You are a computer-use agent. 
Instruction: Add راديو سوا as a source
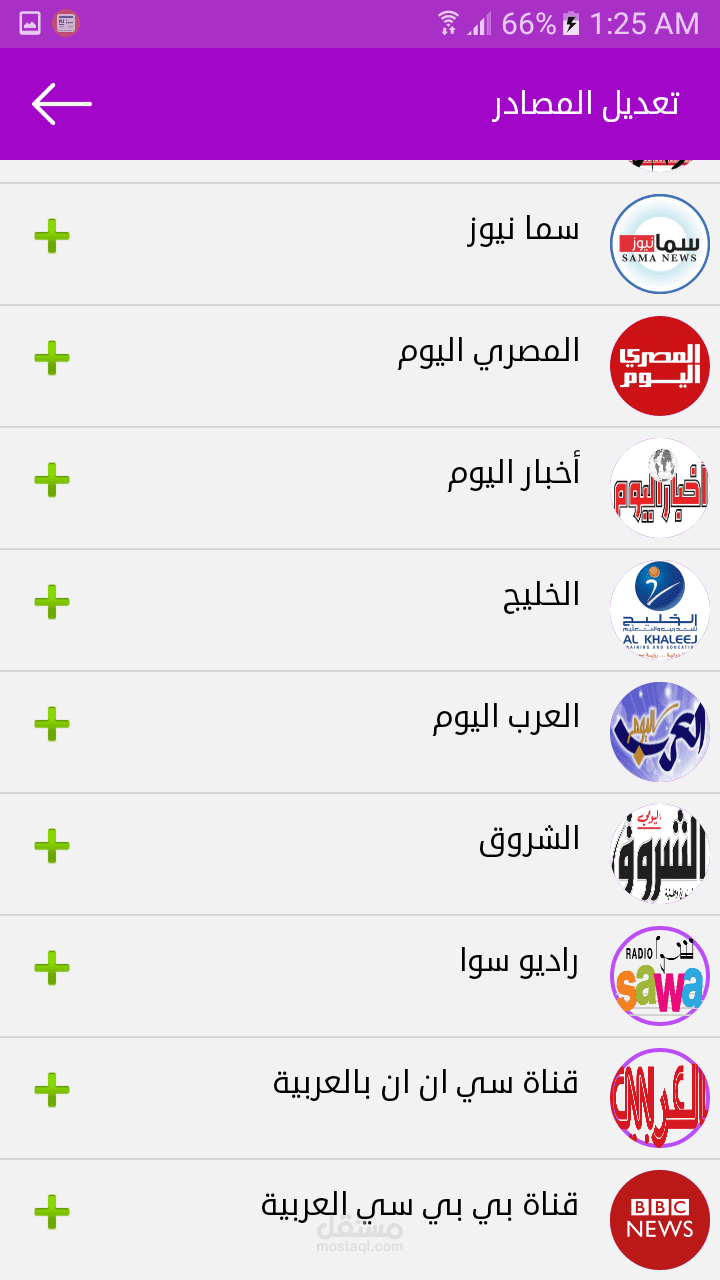[x=52, y=968]
